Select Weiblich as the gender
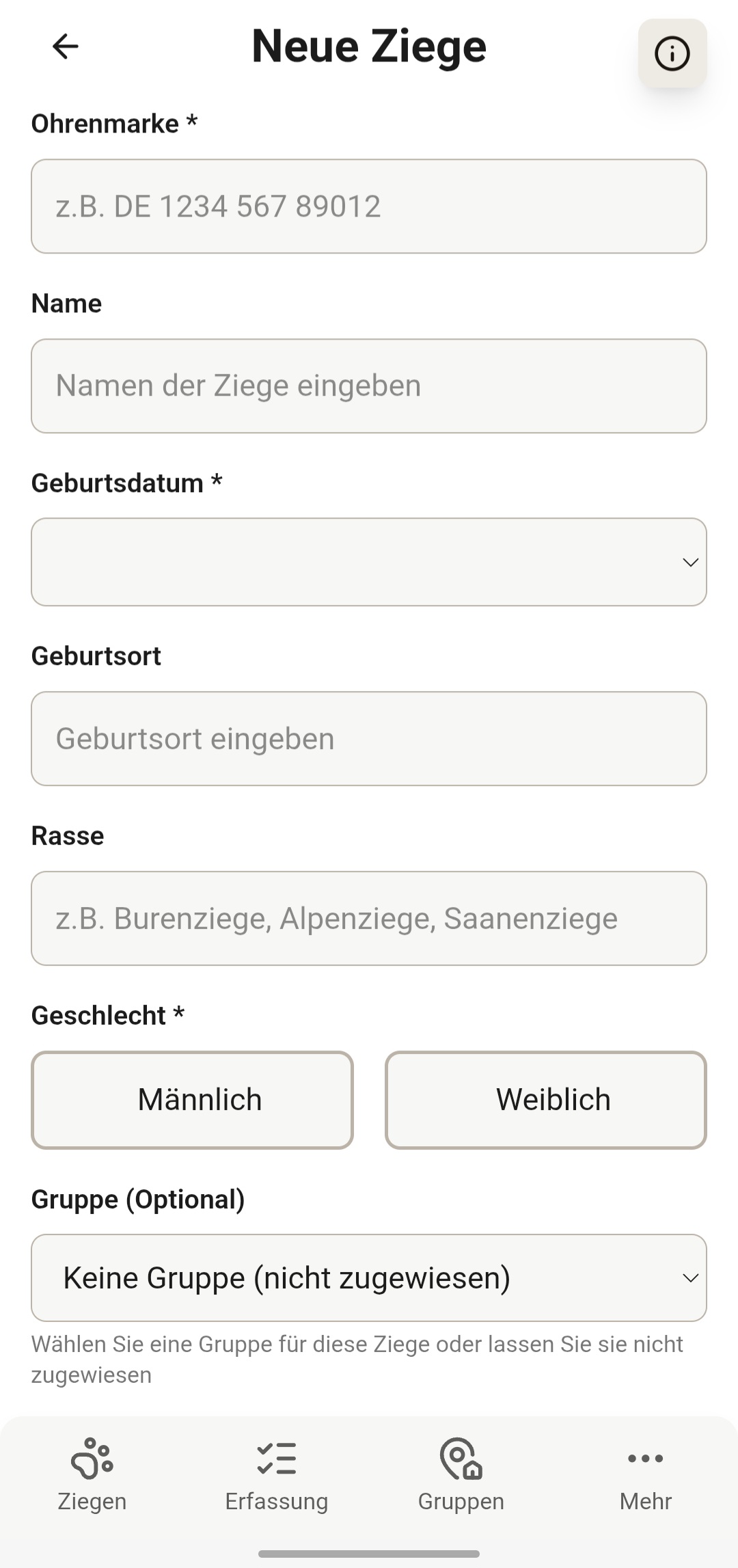Image resolution: width=738 pixels, height=1568 pixels. pyautogui.click(x=546, y=1099)
